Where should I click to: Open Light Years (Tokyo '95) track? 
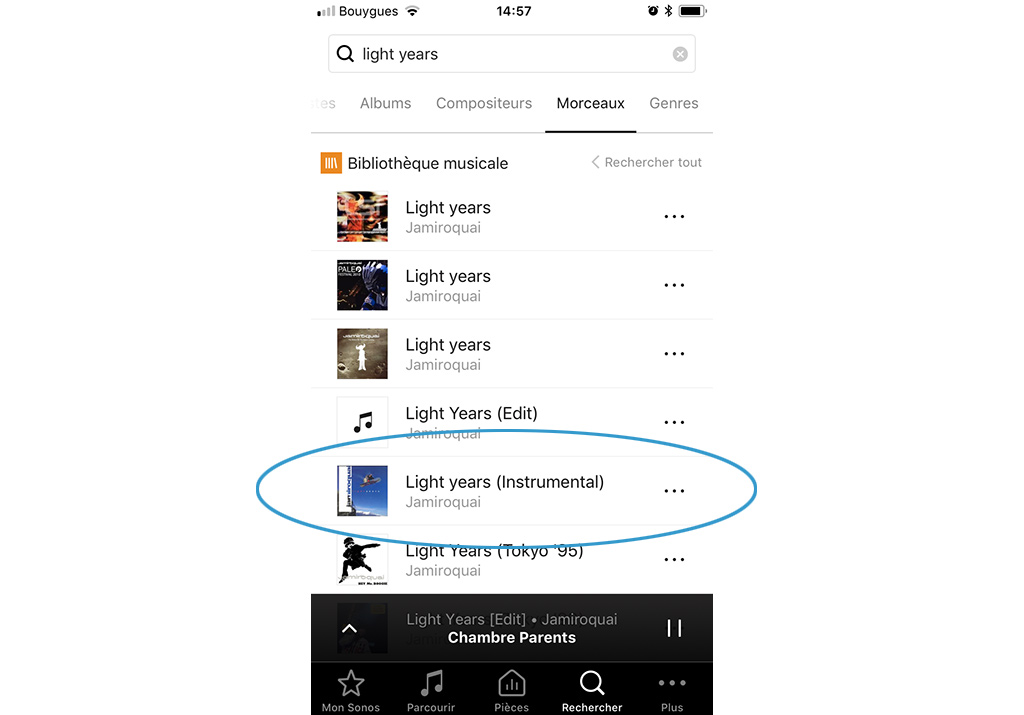coord(494,553)
